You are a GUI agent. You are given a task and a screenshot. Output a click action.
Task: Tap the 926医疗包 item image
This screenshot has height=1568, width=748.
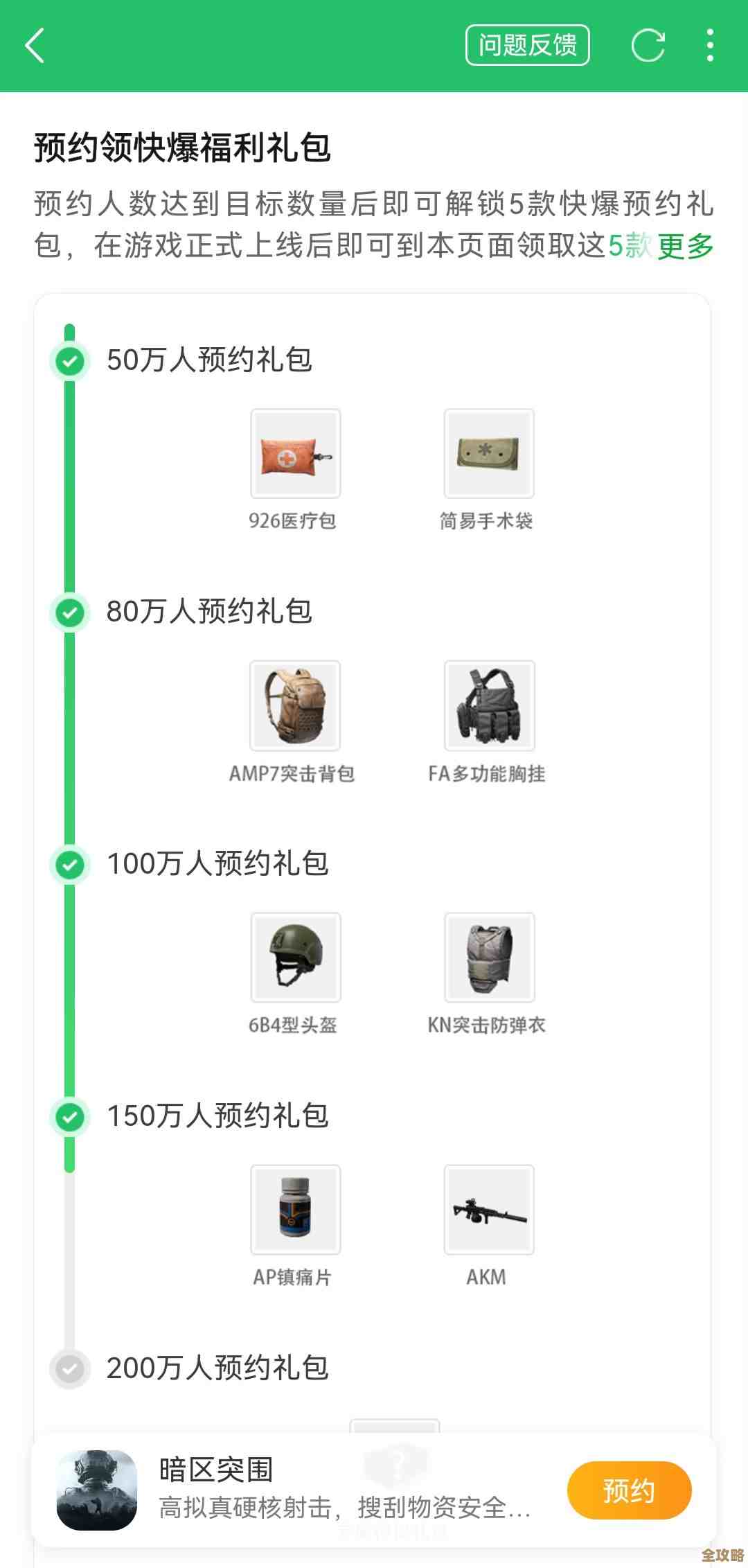(296, 454)
